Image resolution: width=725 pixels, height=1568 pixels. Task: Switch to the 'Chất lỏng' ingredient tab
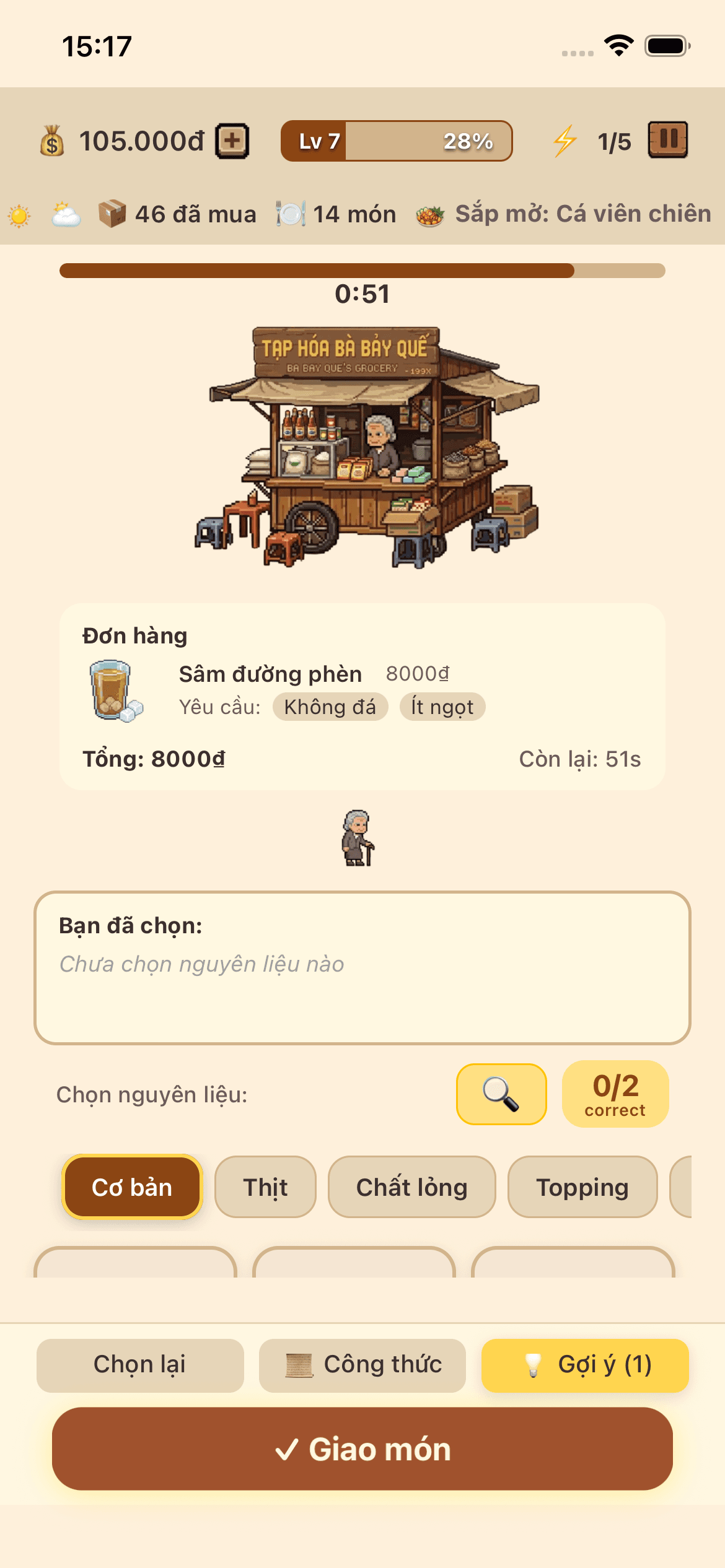click(412, 1187)
